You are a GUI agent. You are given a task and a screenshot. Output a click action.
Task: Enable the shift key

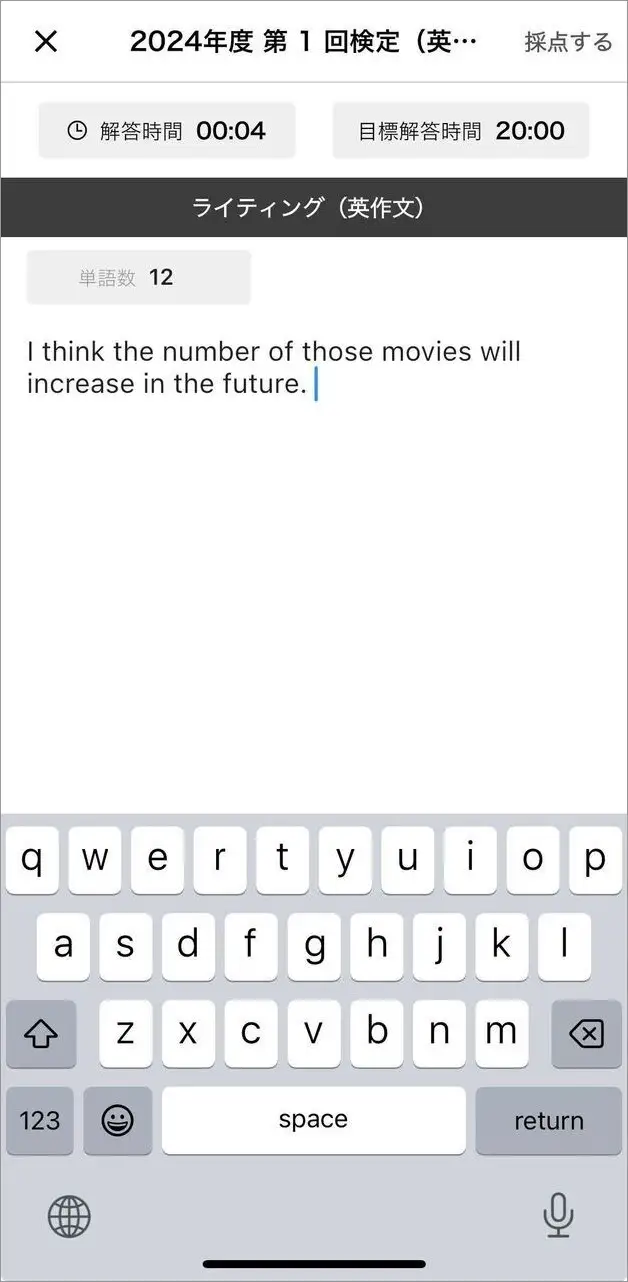point(41,1033)
